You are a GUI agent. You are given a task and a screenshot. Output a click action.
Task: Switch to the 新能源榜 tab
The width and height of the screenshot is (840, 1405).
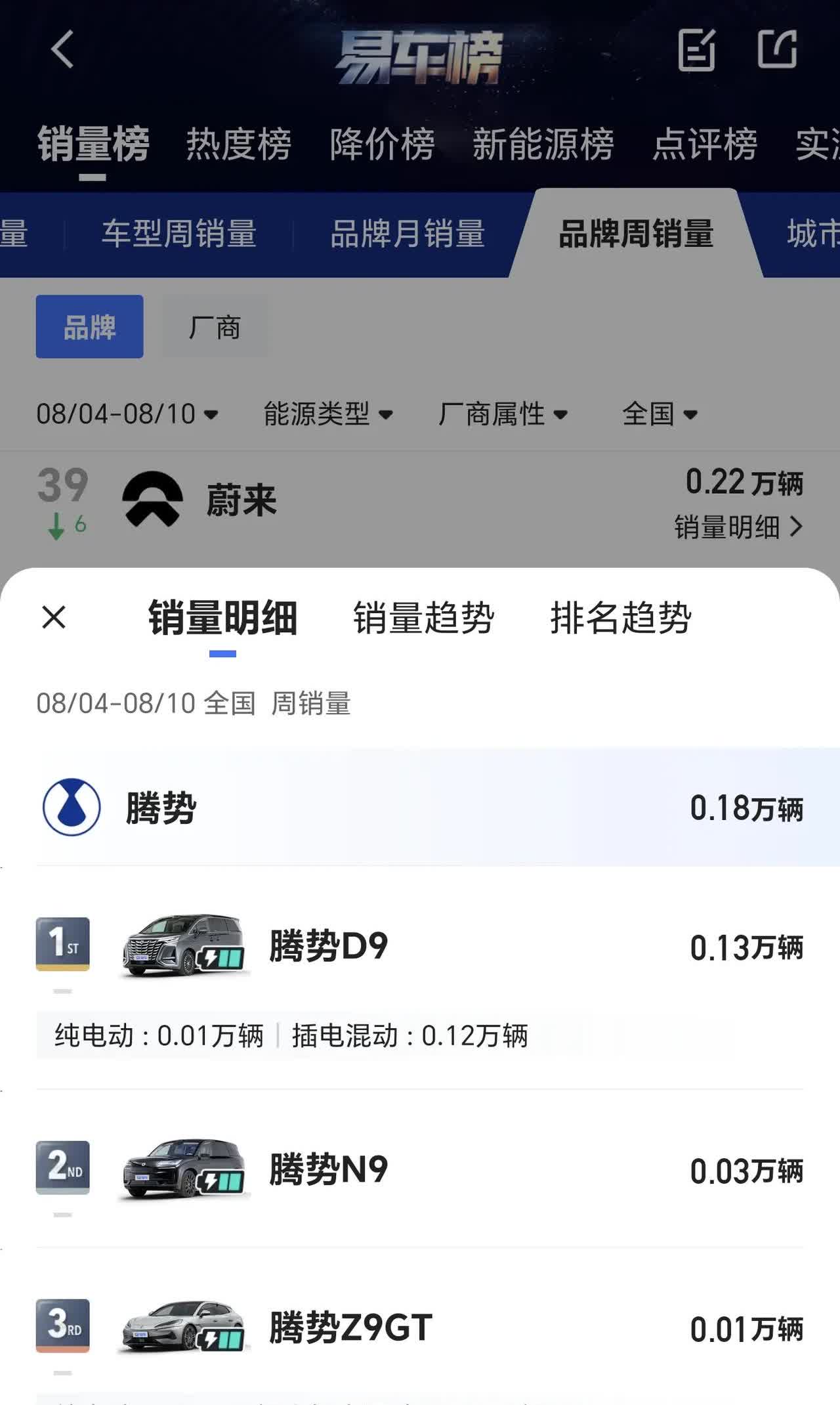pyautogui.click(x=543, y=144)
